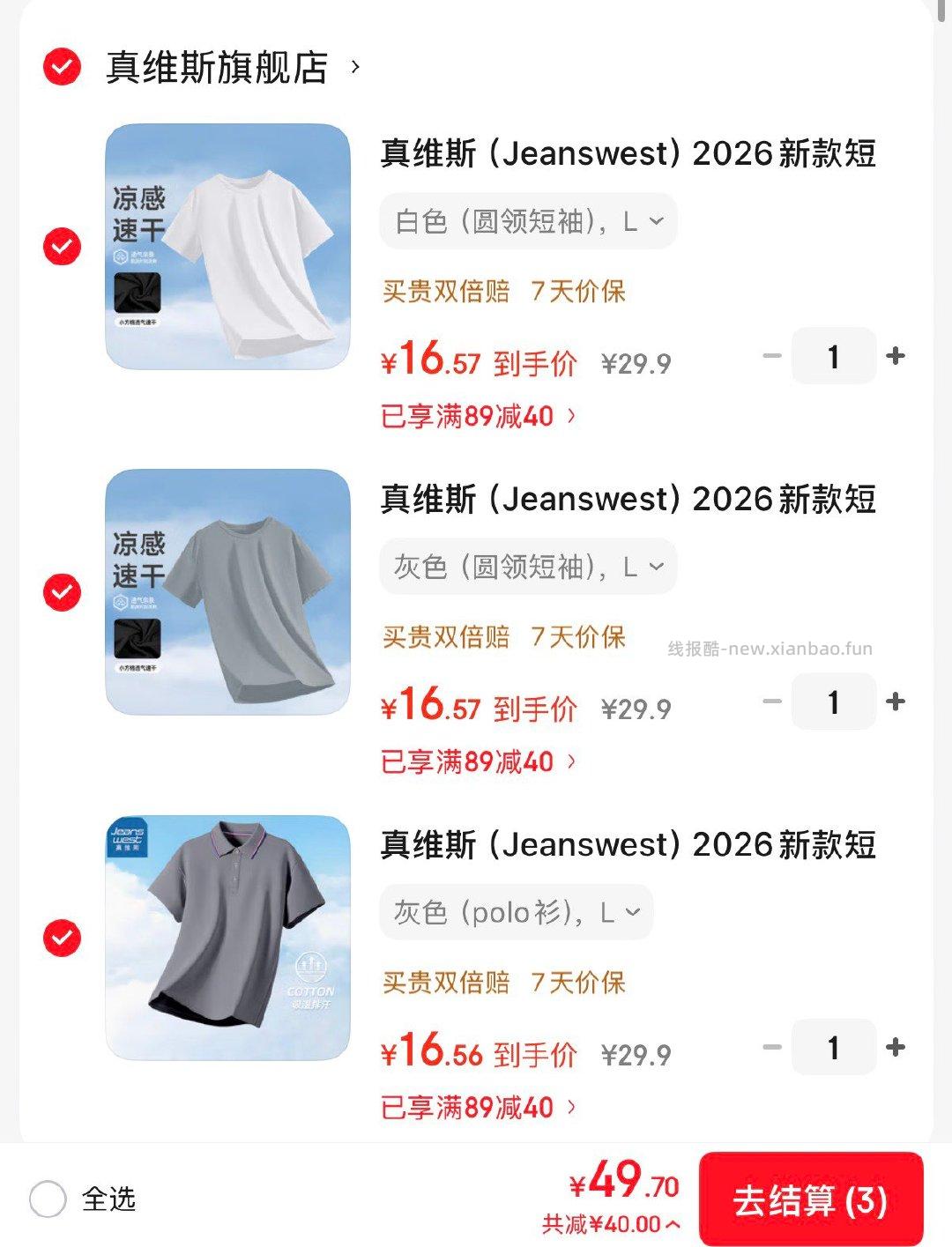952x1247 pixels.
Task: Increase quantity of the grey round-neck T-shirt
Action: pyautogui.click(x=896, y=701)
